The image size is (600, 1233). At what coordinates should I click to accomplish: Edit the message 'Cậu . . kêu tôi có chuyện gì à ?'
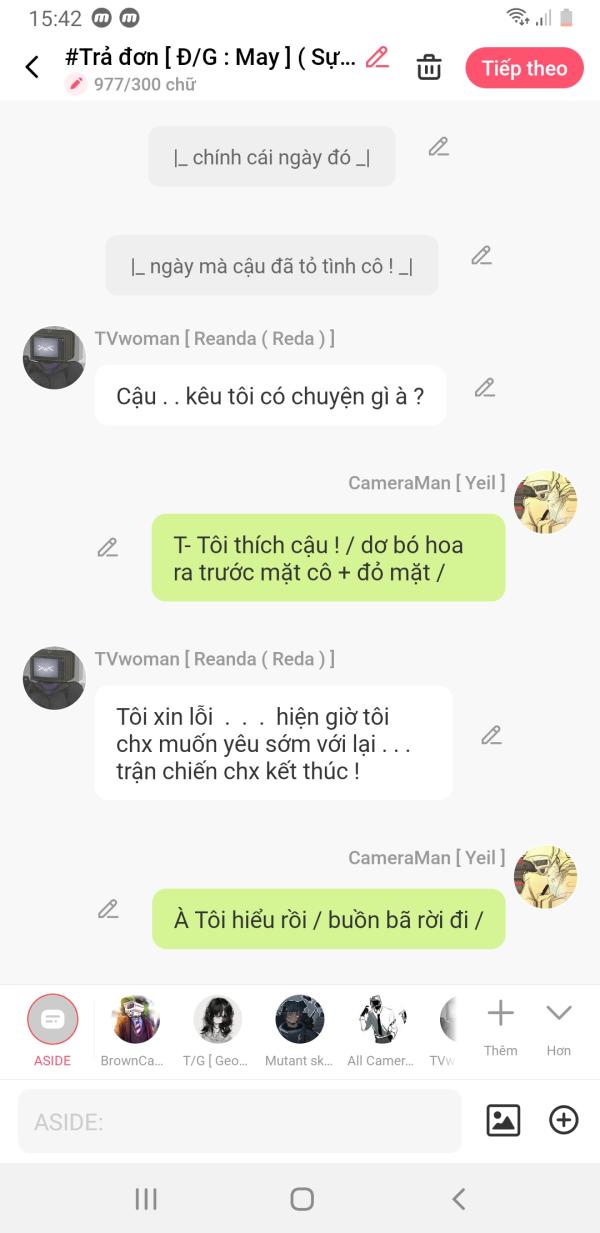click(485, 387)
